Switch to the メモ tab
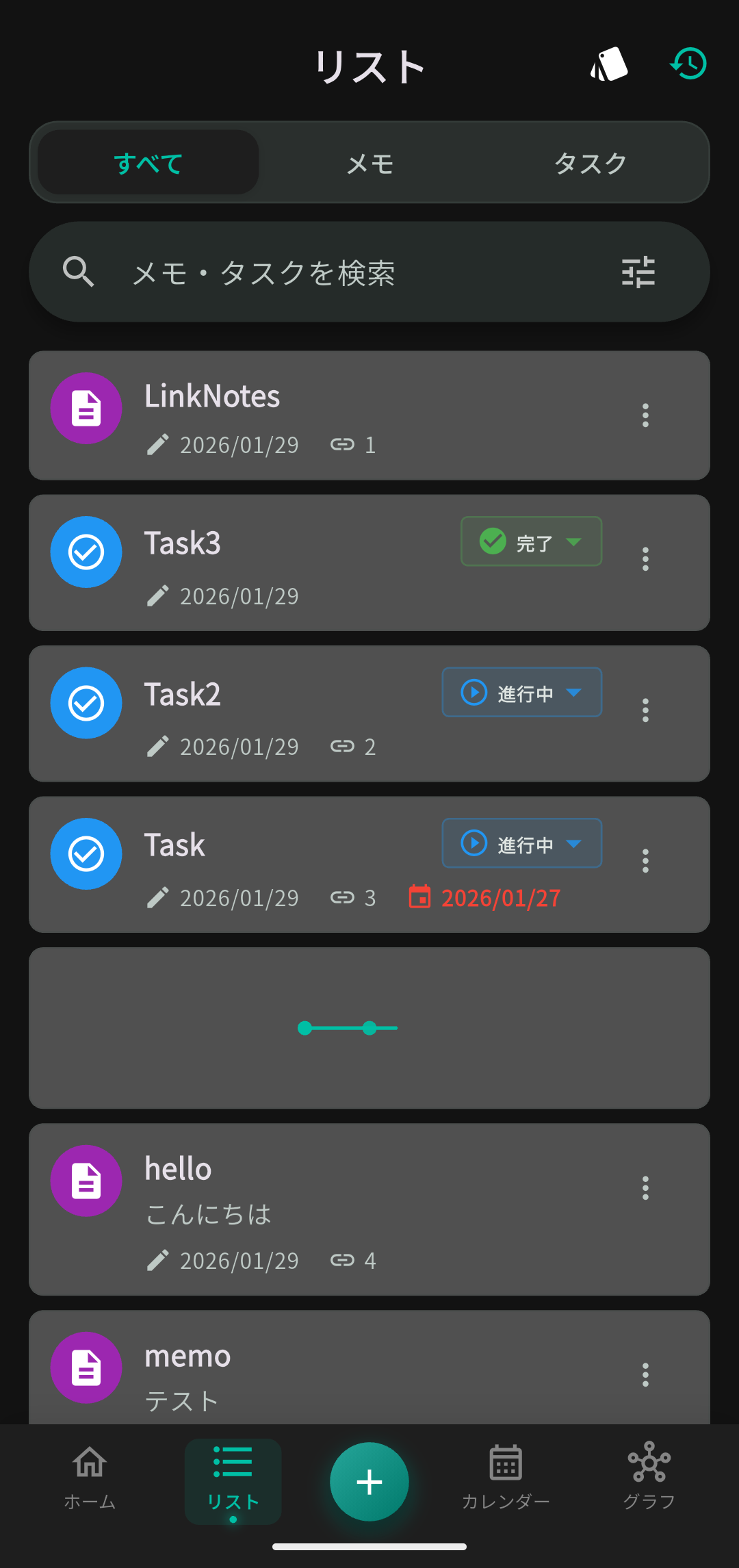This screenshot has height=1568, width=739. point(369,163)
